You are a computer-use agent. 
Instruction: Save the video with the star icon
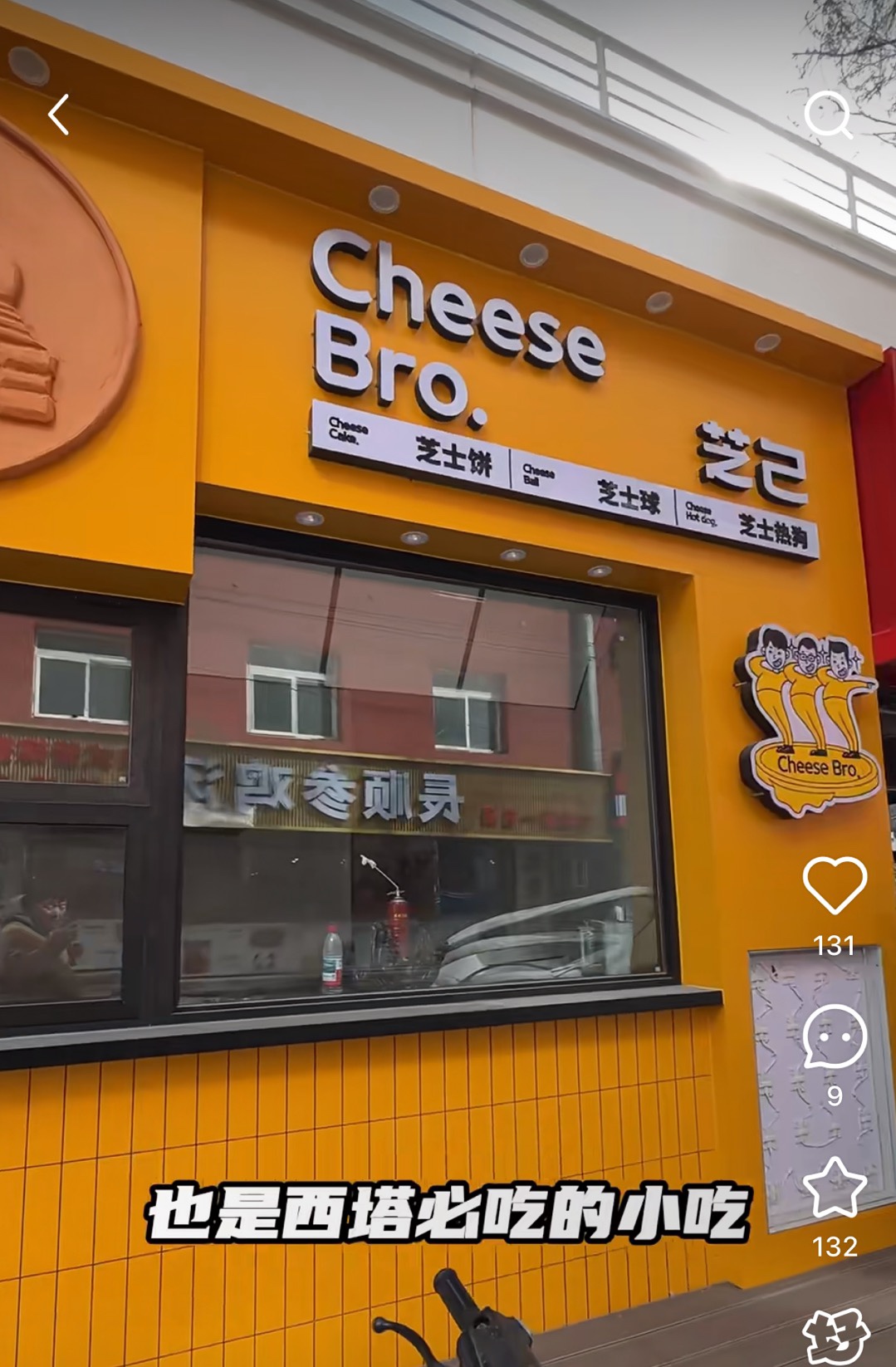tap(835, 1188)
